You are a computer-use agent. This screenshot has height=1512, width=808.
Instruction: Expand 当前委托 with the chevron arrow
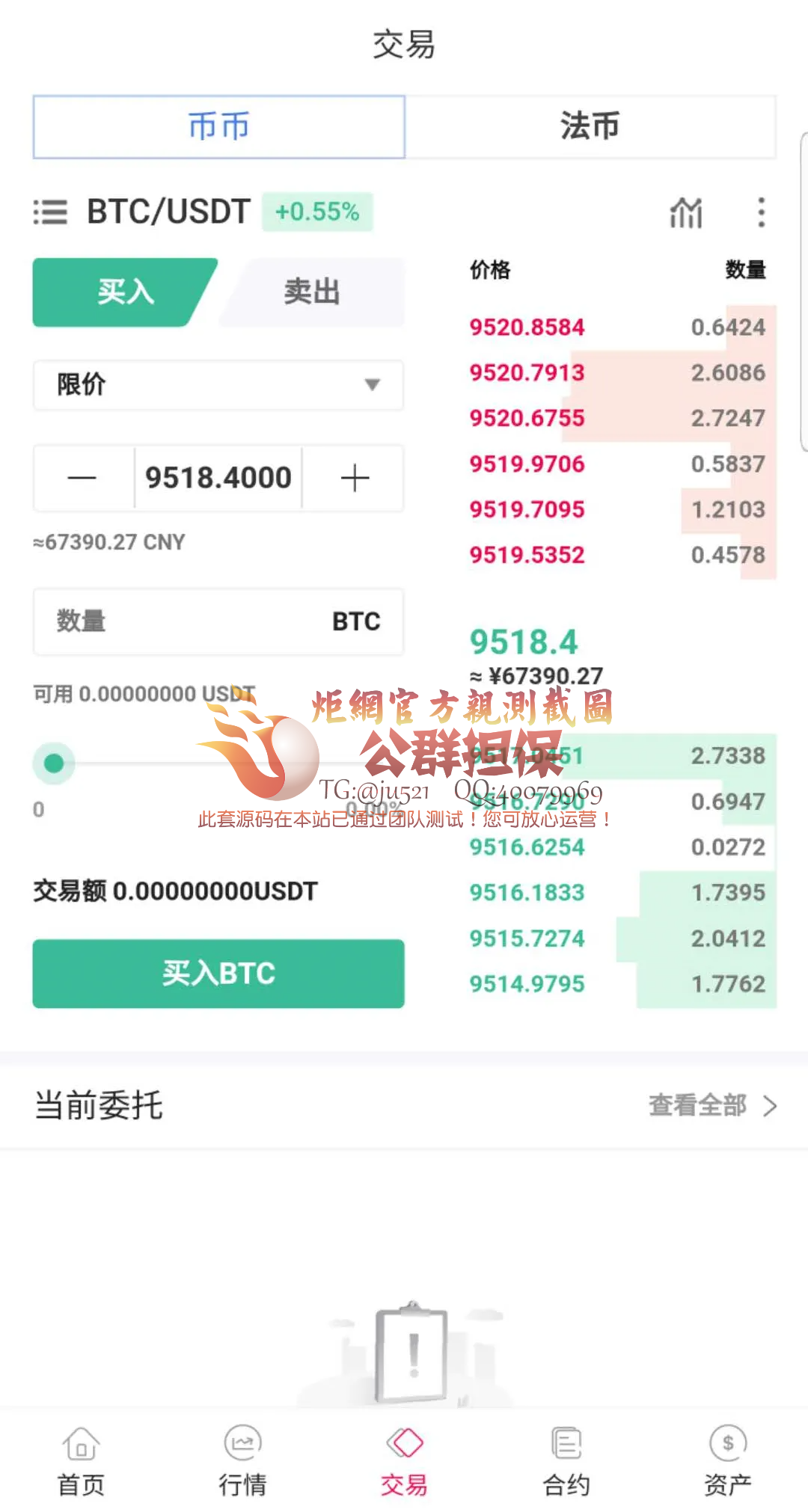(x=771, y=1105)
